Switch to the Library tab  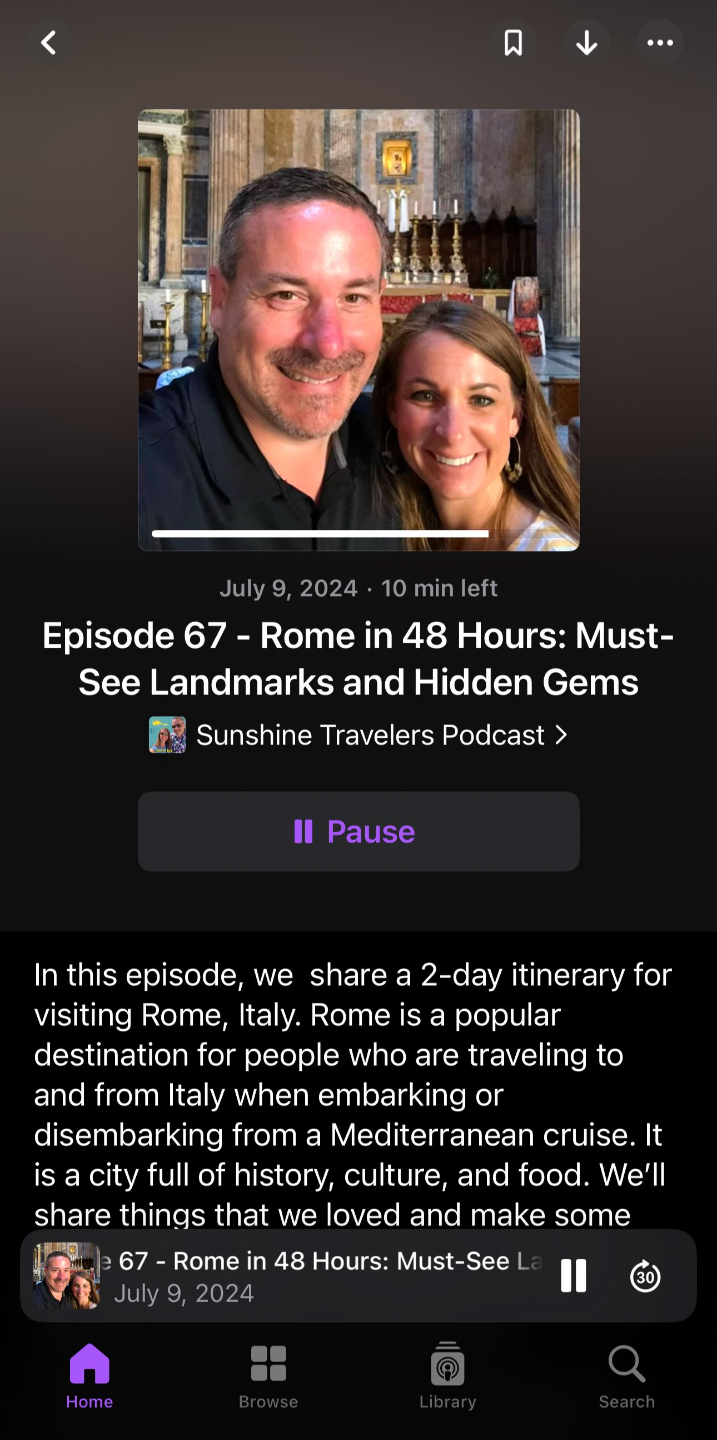tap(447, 1377)
